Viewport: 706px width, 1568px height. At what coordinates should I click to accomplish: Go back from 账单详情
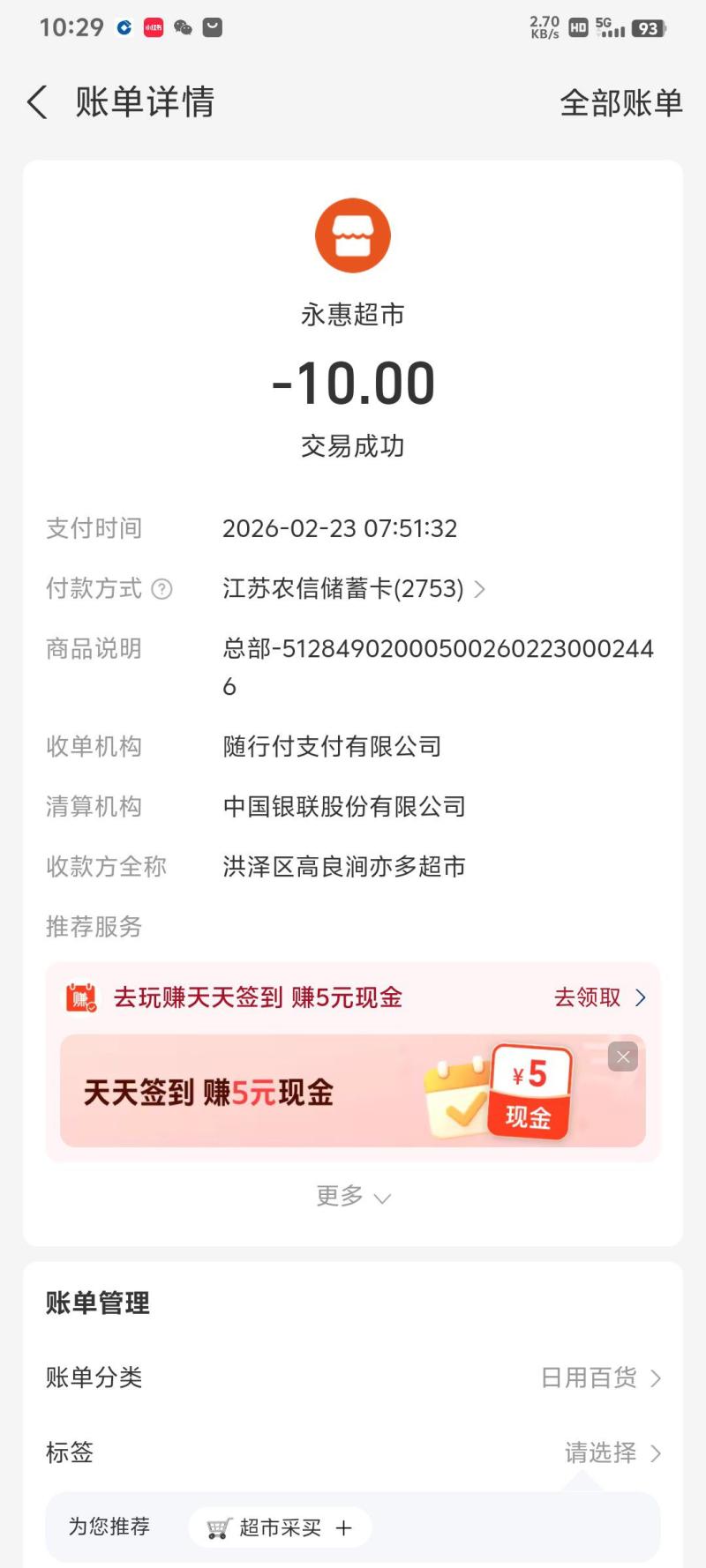click(x=37, y=102)
